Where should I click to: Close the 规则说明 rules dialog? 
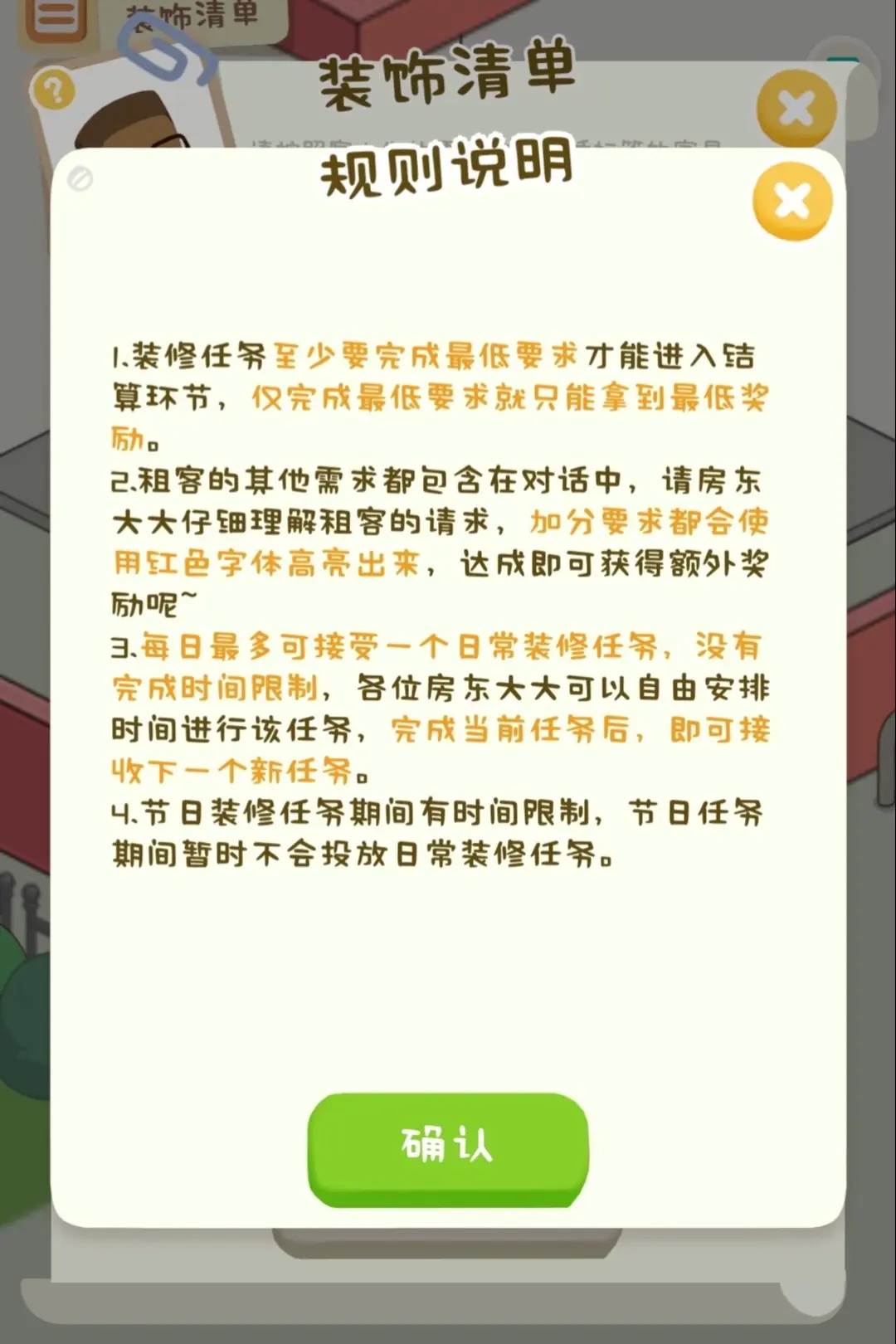point(792,202)
